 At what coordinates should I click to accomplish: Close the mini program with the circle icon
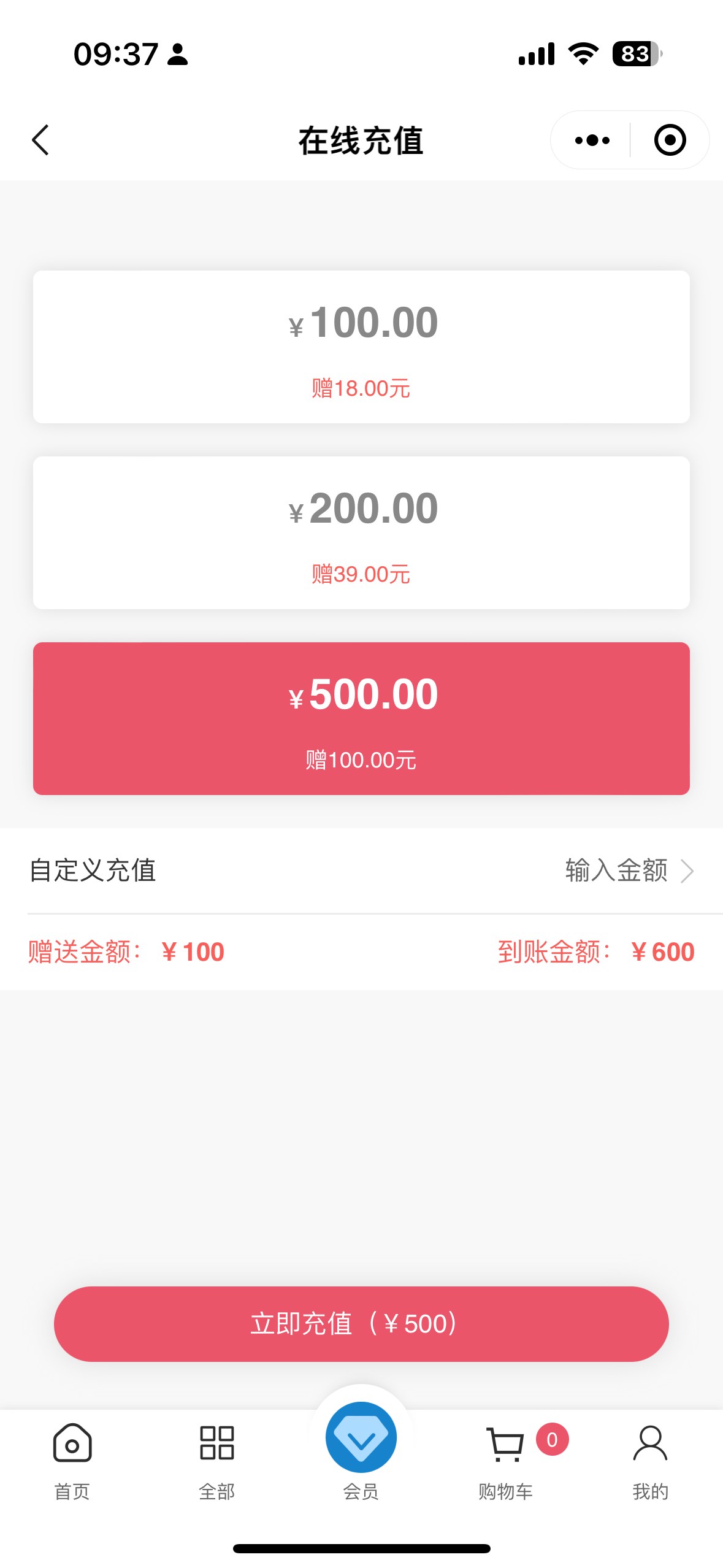670,140
